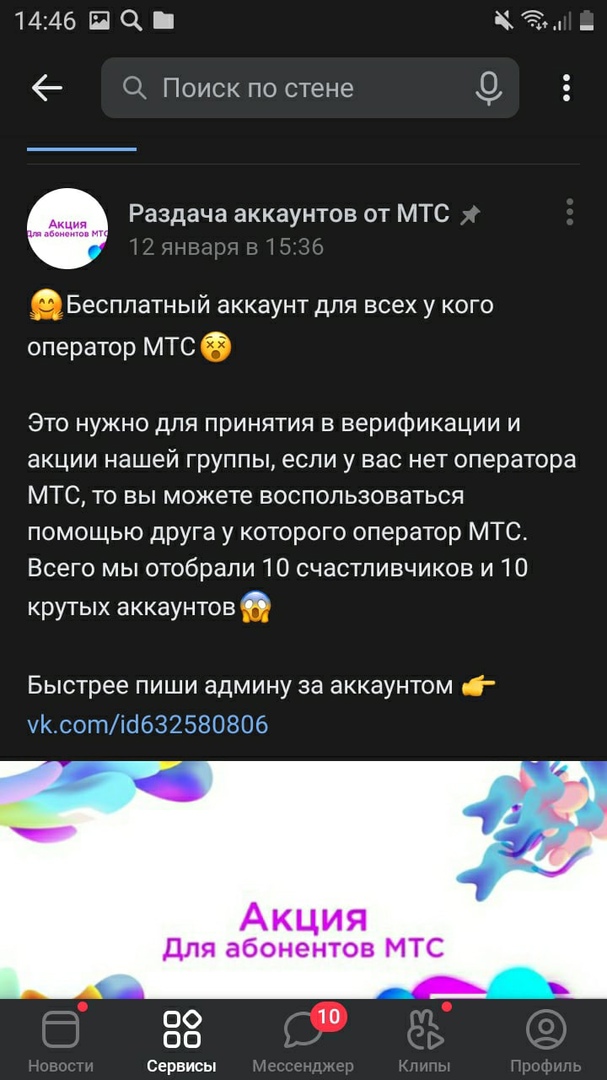
Task: Open the Профиль tab
Action: (545, 1040)
